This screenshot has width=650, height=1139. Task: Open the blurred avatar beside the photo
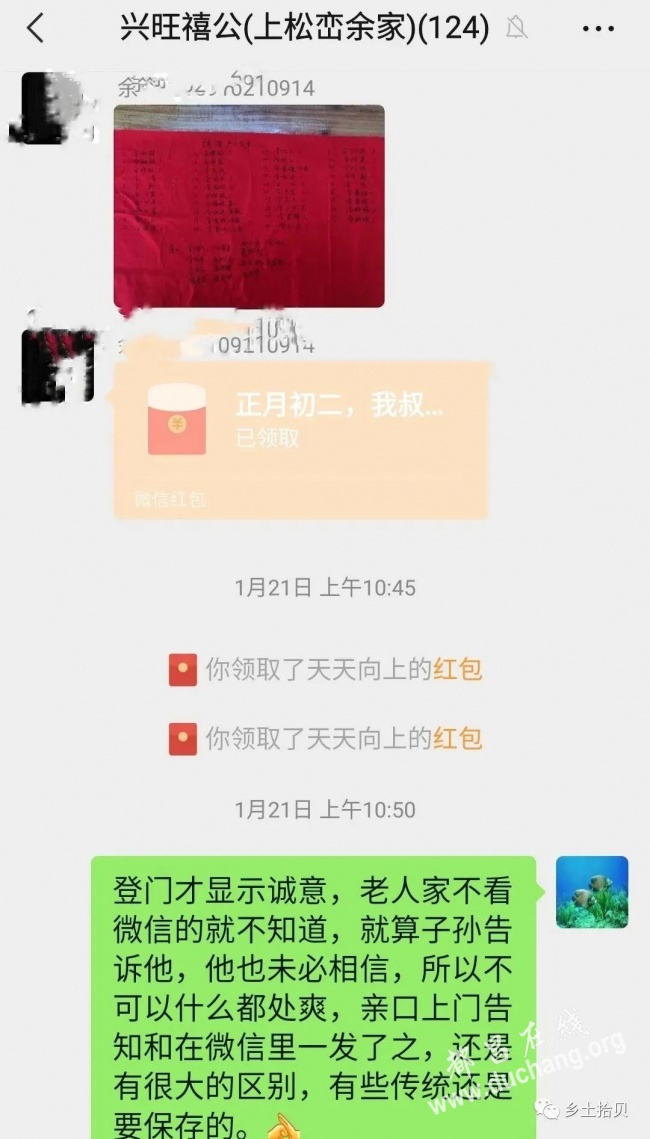[x=51, y=108]
